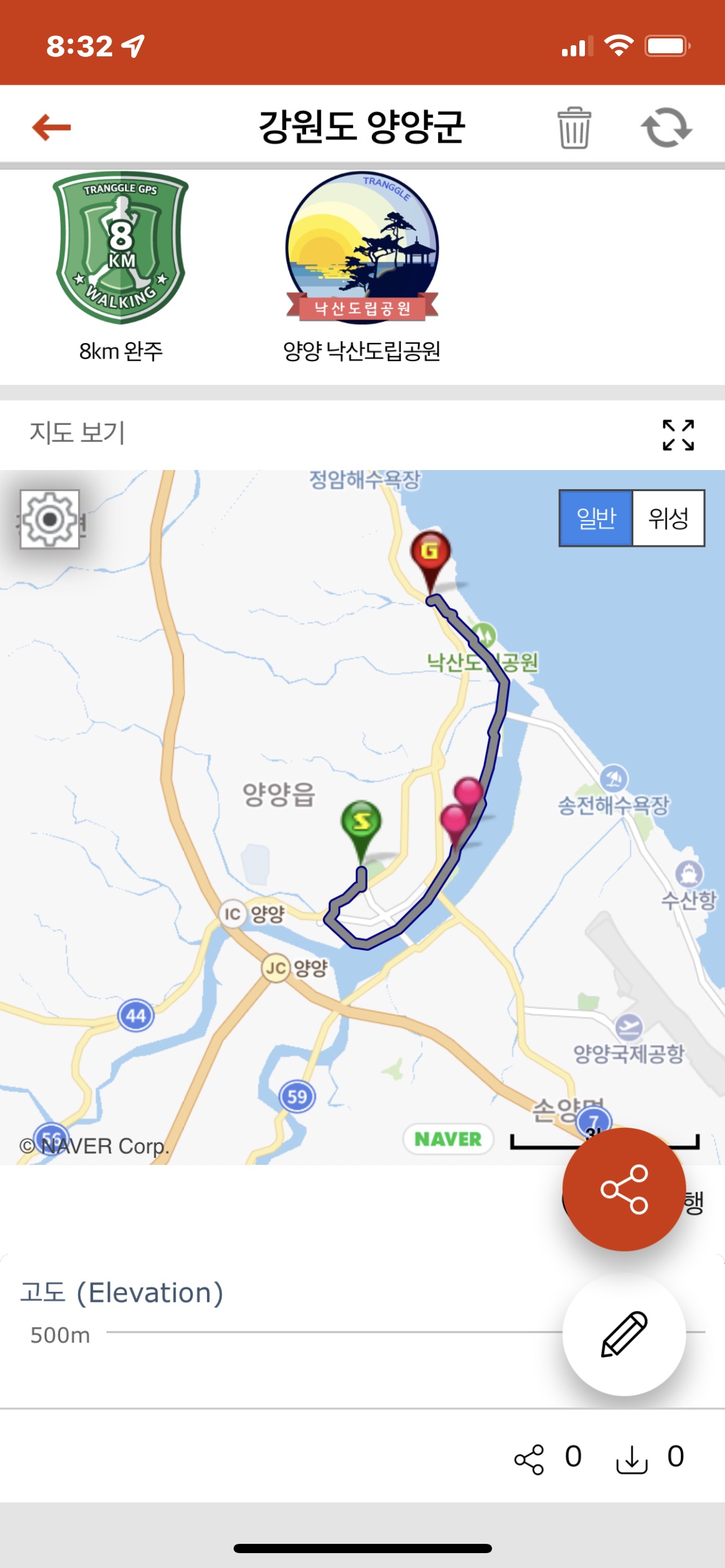Tap the share count icon at bottom
The width and height of the screenshot is (725, 1568).
point(529,1460)
